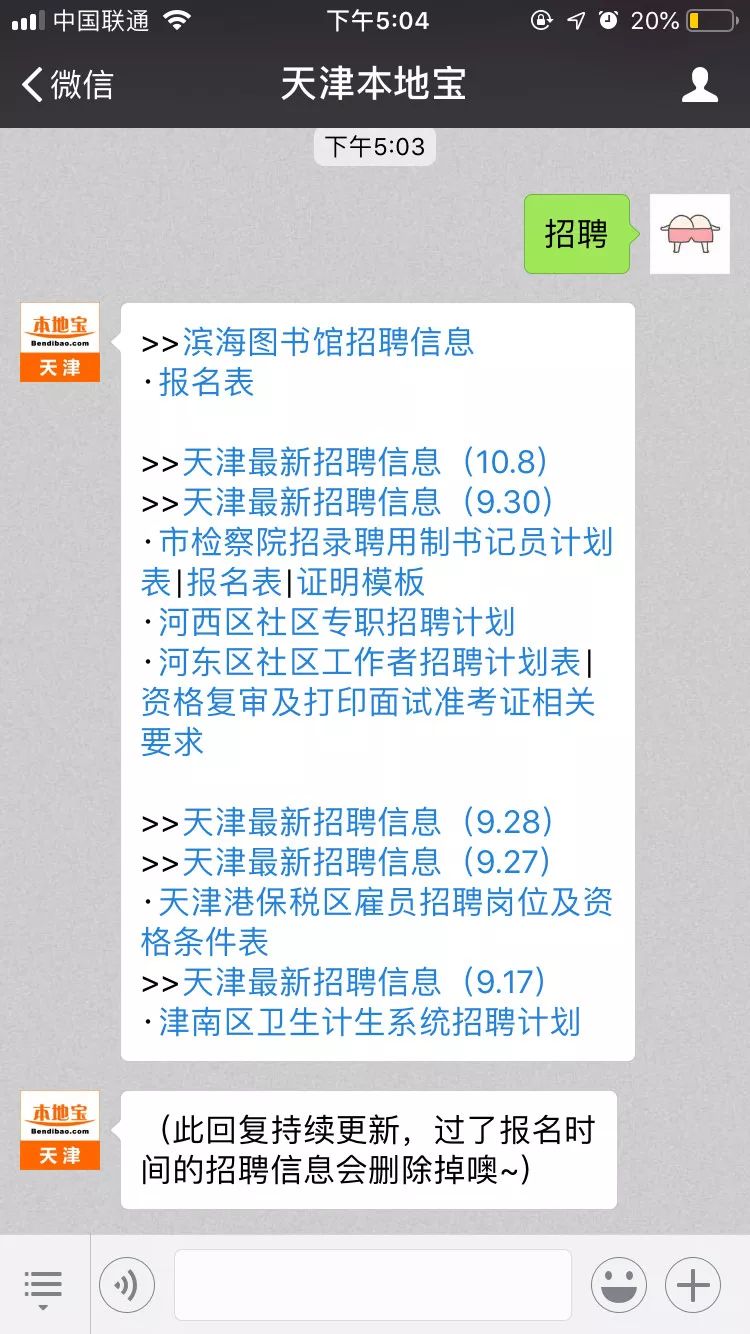Open the plus attachments menu
The image size is (750, 1334).
tap(693, 1285)
